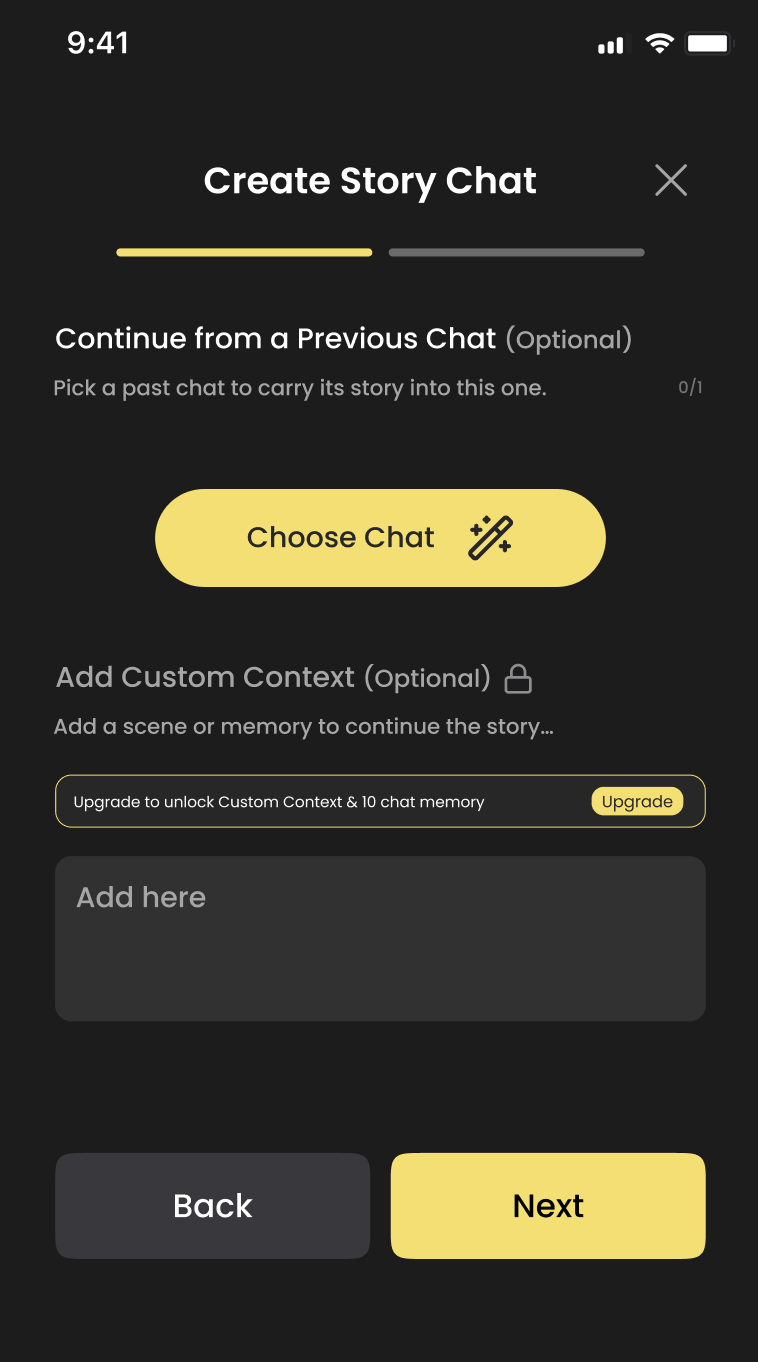Viewport: 758px width, 1362px height.
Task: Close the Create Story Chat screen
Action: point(670,180)
